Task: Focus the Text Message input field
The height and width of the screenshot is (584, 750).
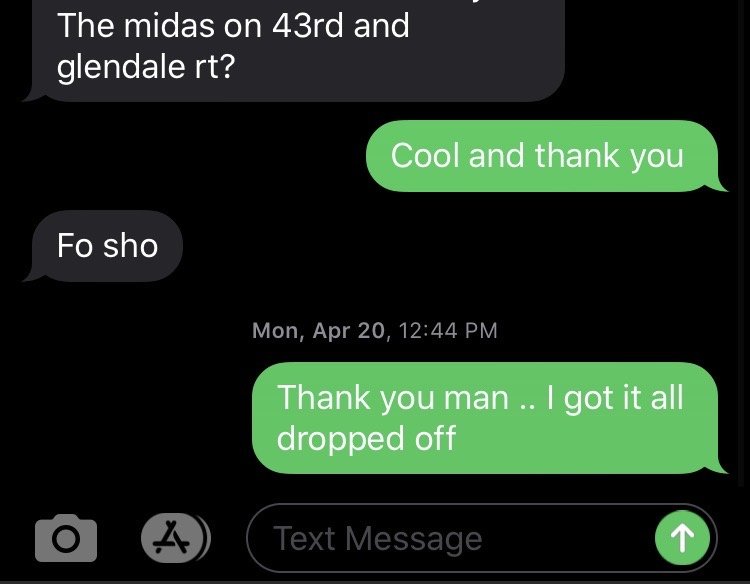Action: [x=450, y=538]
